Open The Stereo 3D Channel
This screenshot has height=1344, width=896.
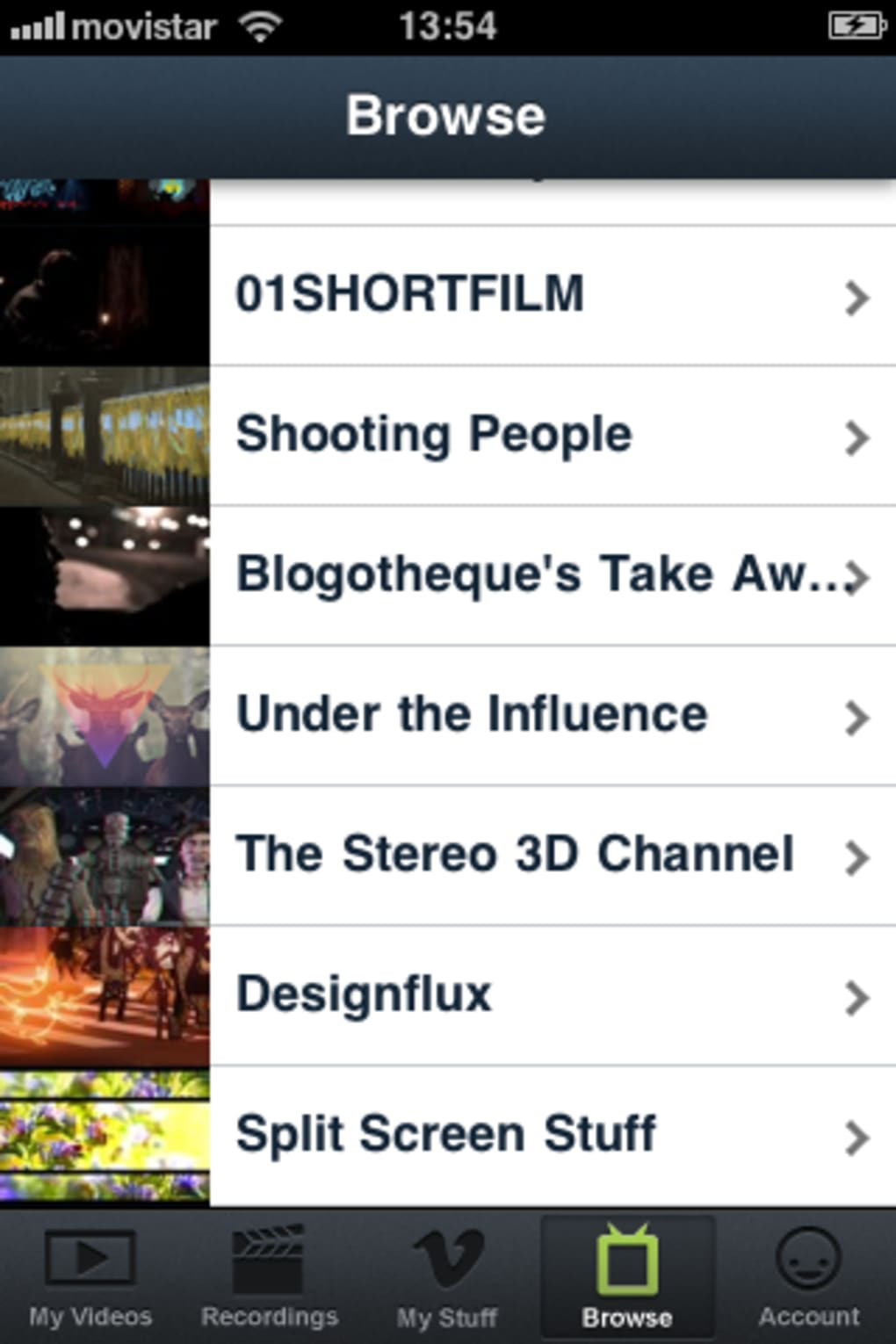point(448,855)
